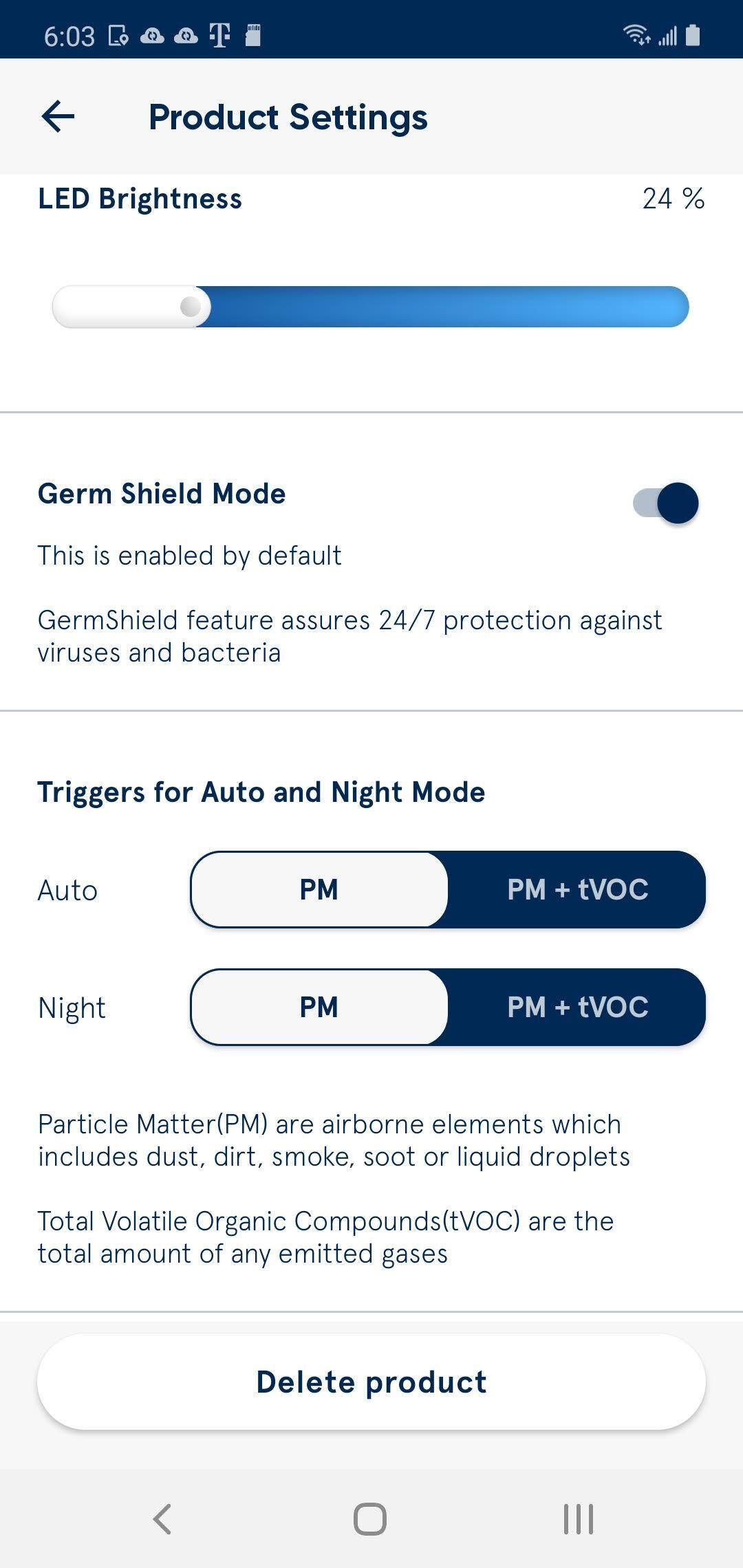Open recent apps from navigation bar
The height and width of the screenshot is (1568, 743).
(x=579, y=1518)
